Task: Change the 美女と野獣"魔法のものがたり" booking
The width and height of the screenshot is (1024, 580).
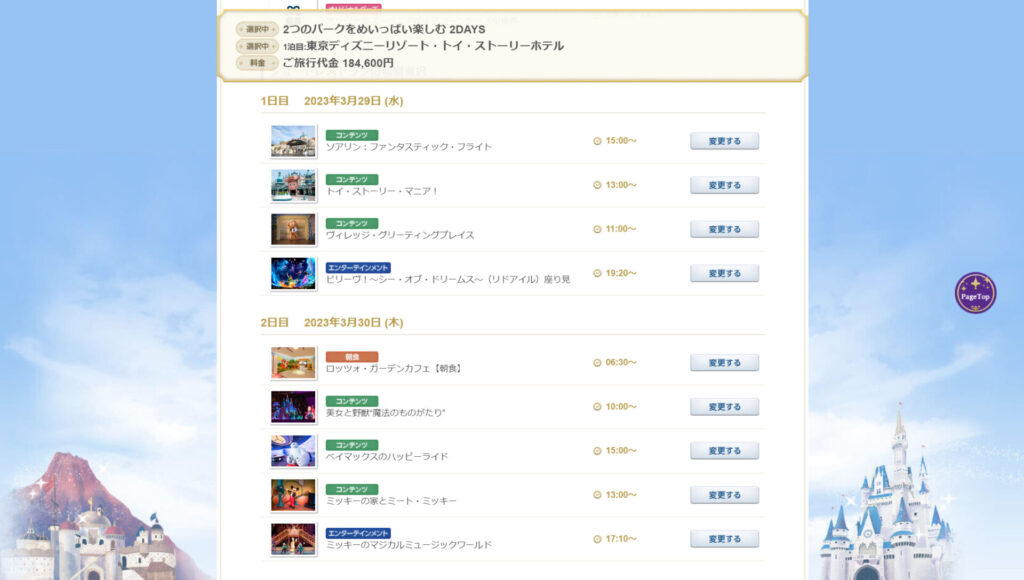Action: 724,407
